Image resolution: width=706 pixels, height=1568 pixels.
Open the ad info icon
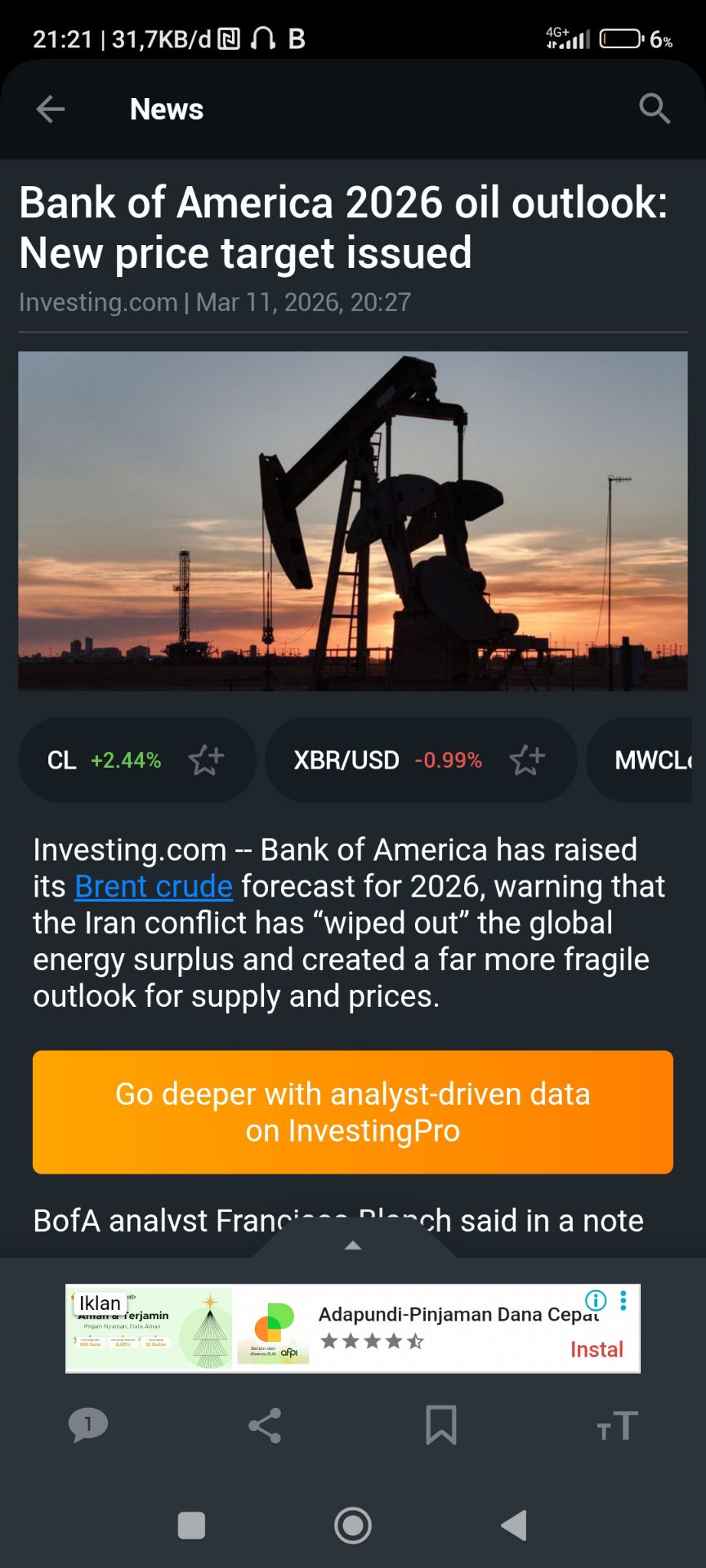pos(596,1300)
